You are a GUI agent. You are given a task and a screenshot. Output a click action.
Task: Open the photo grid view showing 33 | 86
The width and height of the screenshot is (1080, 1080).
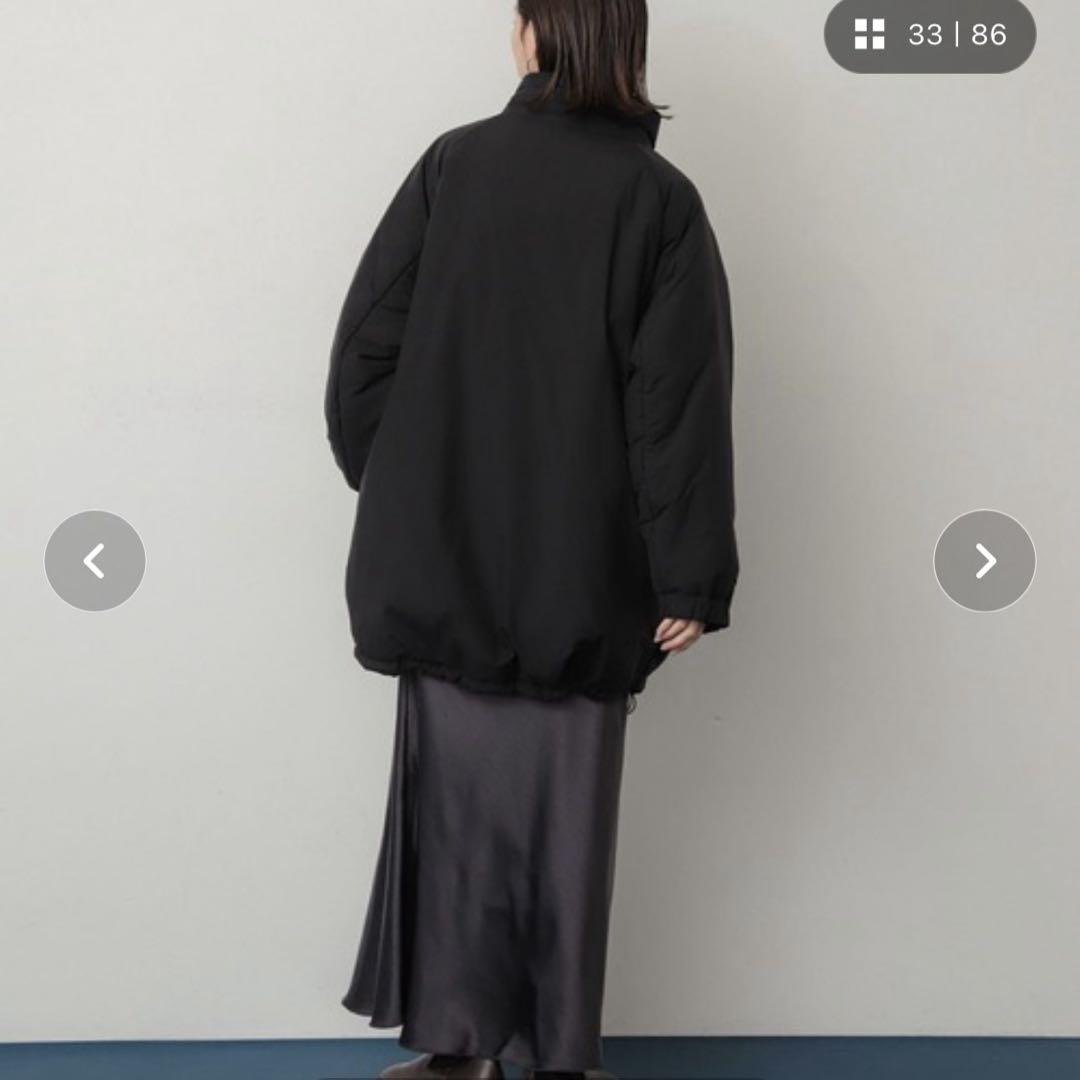[x=929, y=35]
